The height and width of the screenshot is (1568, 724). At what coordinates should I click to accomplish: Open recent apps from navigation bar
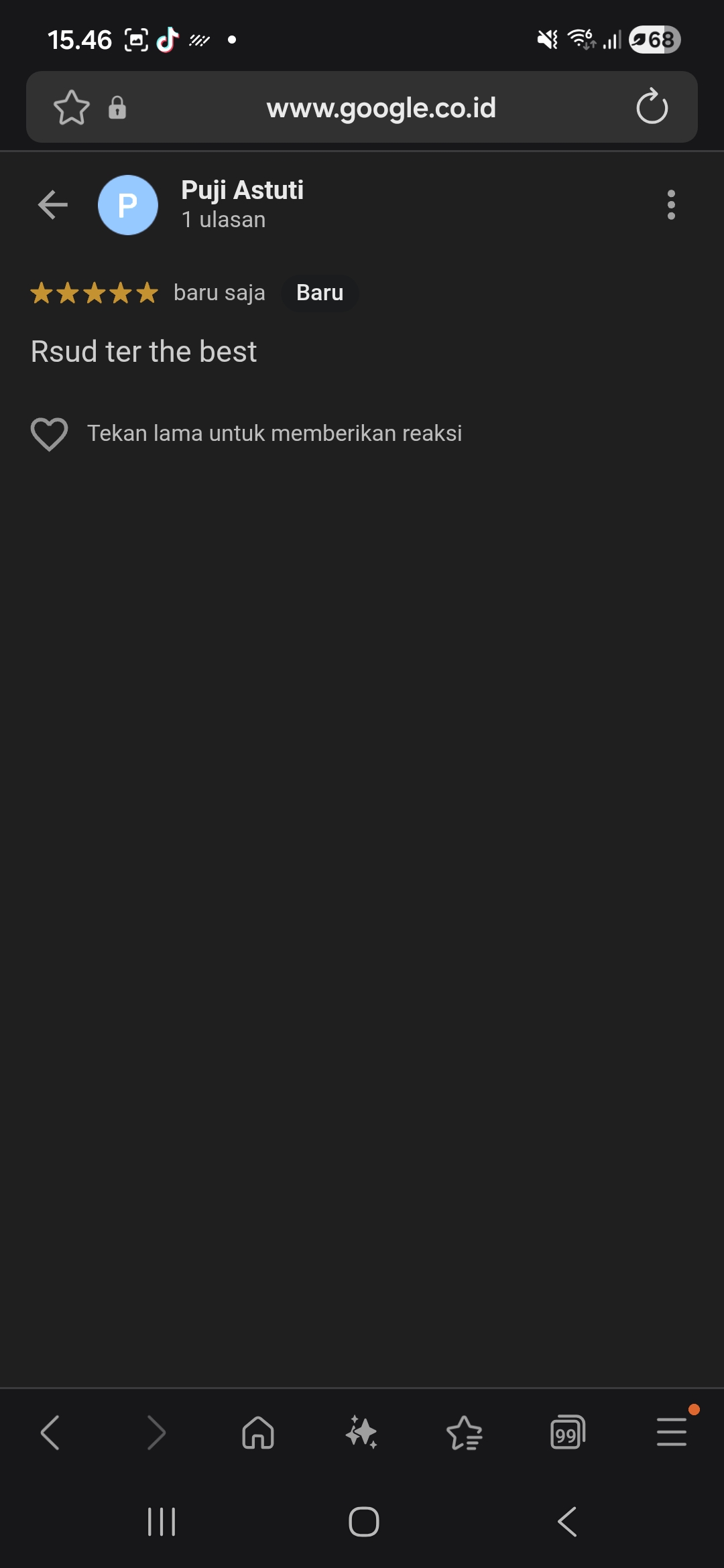coord(162,1522)
